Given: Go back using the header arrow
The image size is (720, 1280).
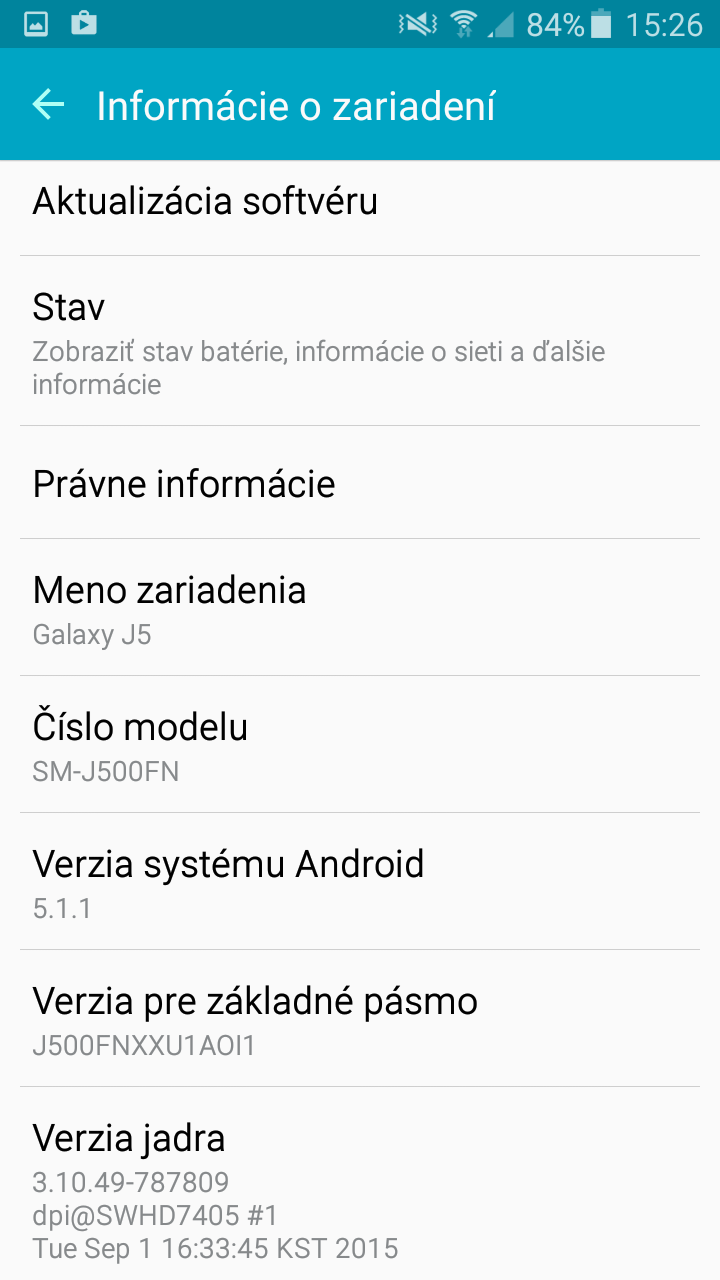Looking at the screenshot, I should (48, 104).
